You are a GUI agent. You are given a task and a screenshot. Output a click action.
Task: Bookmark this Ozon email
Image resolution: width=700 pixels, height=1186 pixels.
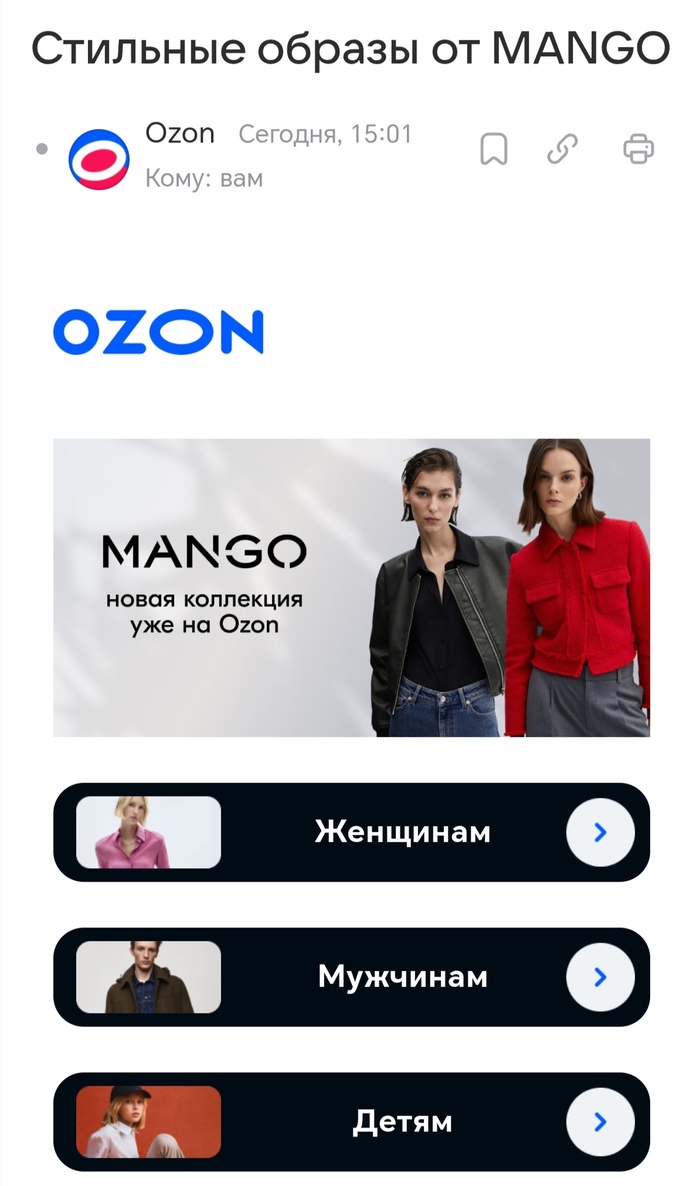[494, 150]
